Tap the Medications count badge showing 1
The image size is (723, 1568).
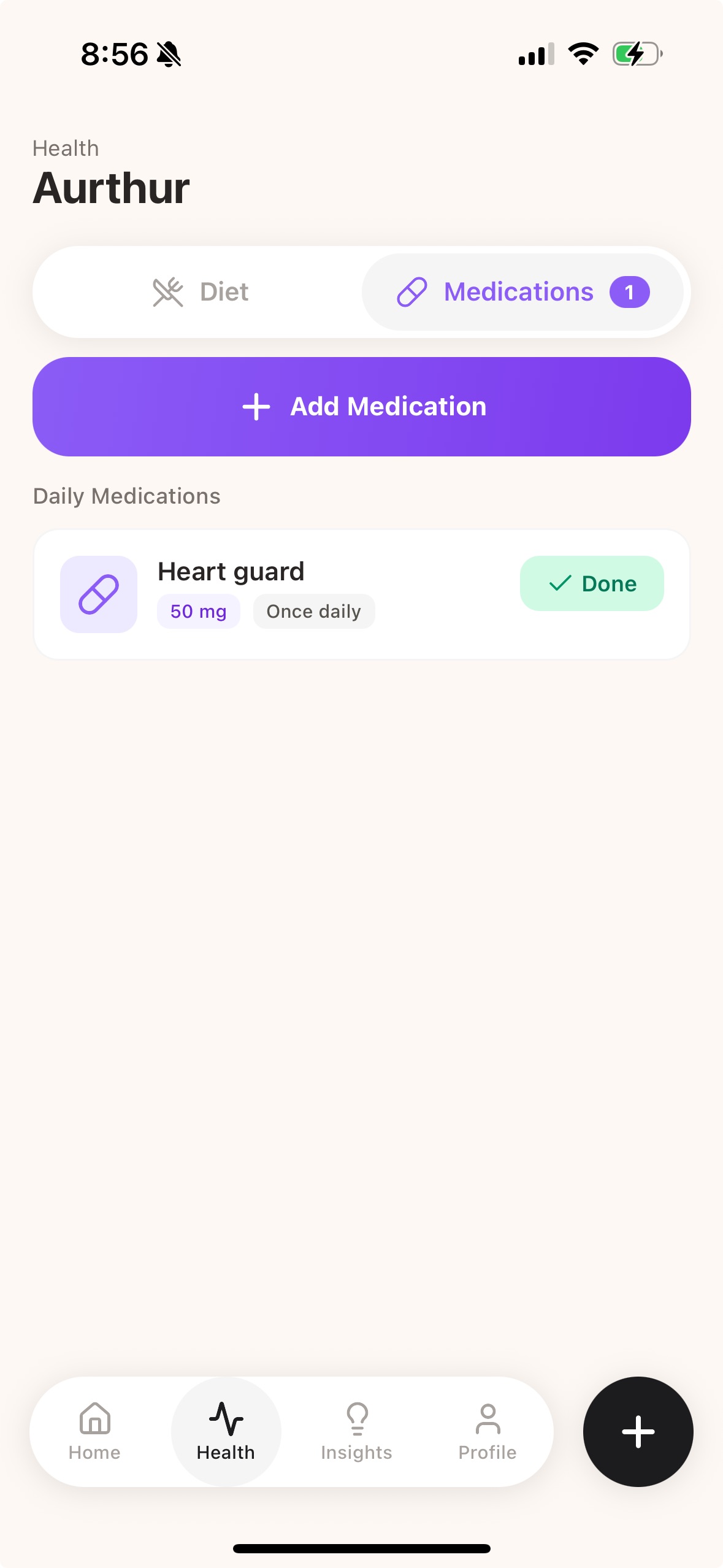point(630,292)
